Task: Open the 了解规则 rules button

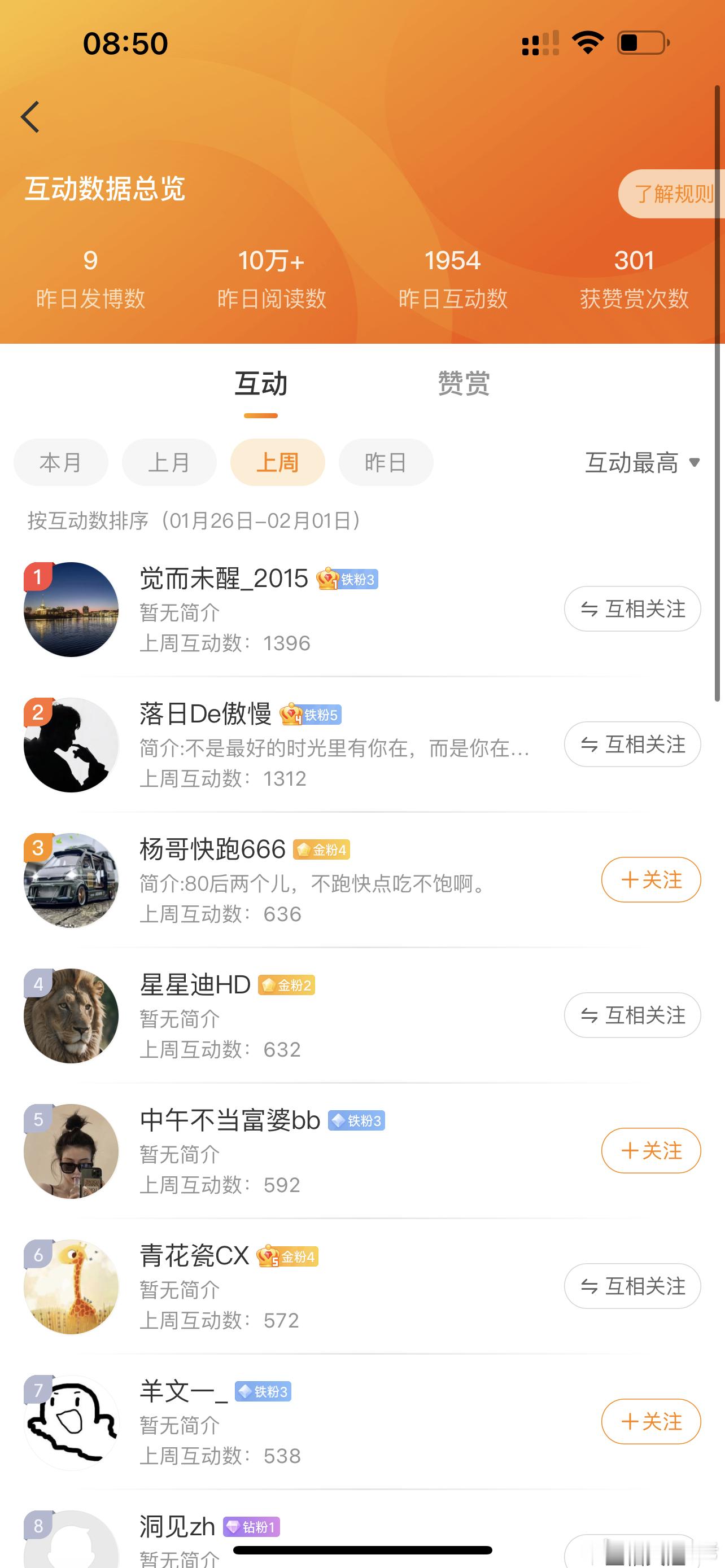Action: [x=672, y=194]
